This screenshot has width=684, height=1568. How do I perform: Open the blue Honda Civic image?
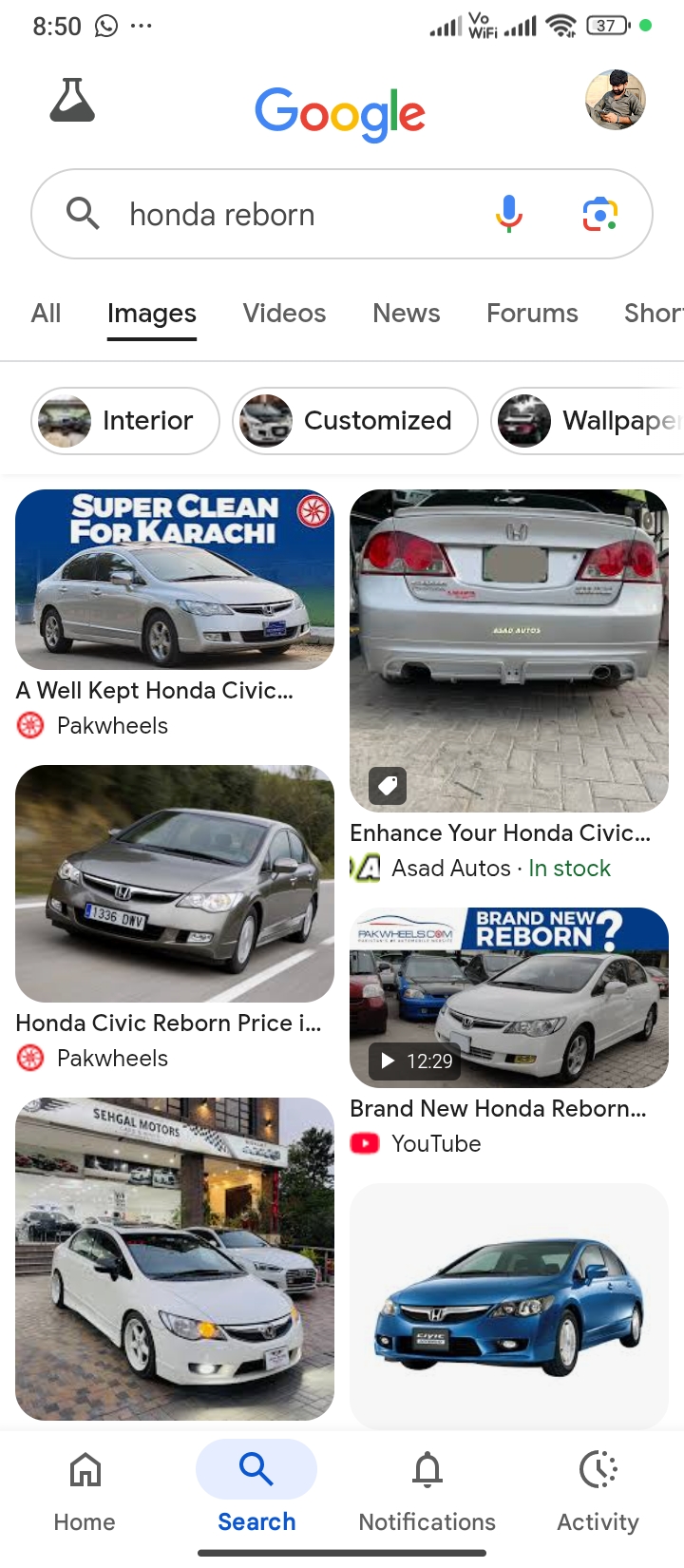point(509,1307)
